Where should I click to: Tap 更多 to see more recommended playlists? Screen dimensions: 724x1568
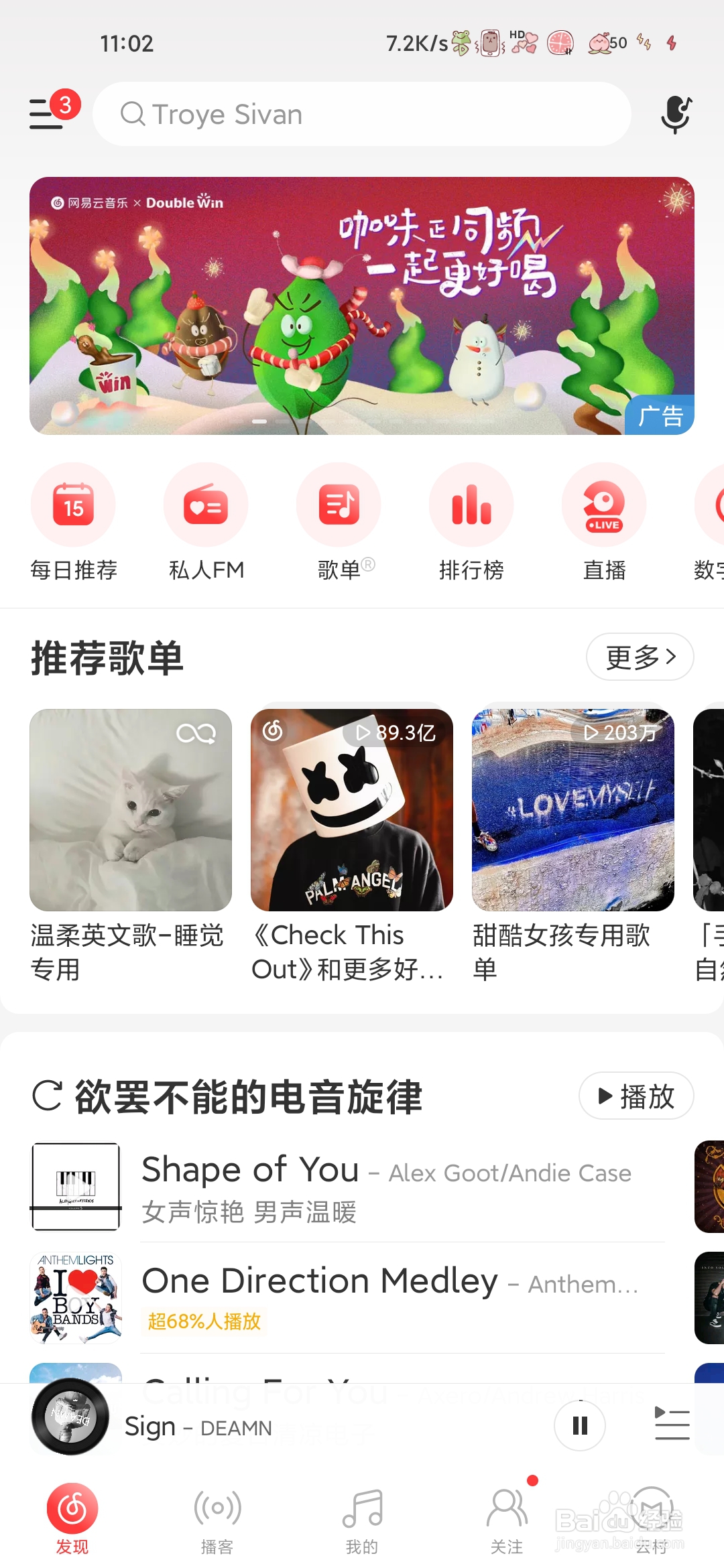pyautogui.click(x=640, y=657)
